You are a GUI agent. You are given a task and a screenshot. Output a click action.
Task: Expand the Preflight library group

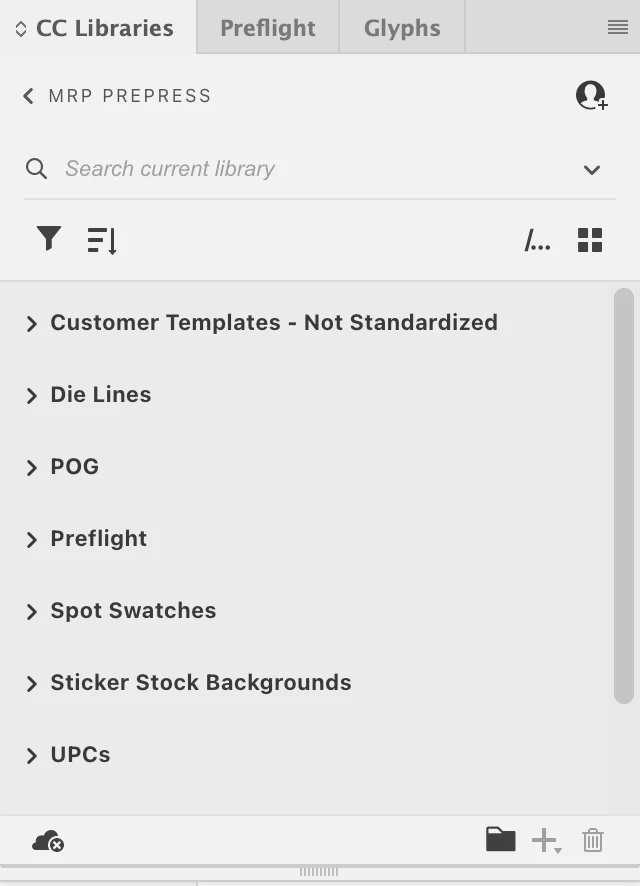point(32,539)
